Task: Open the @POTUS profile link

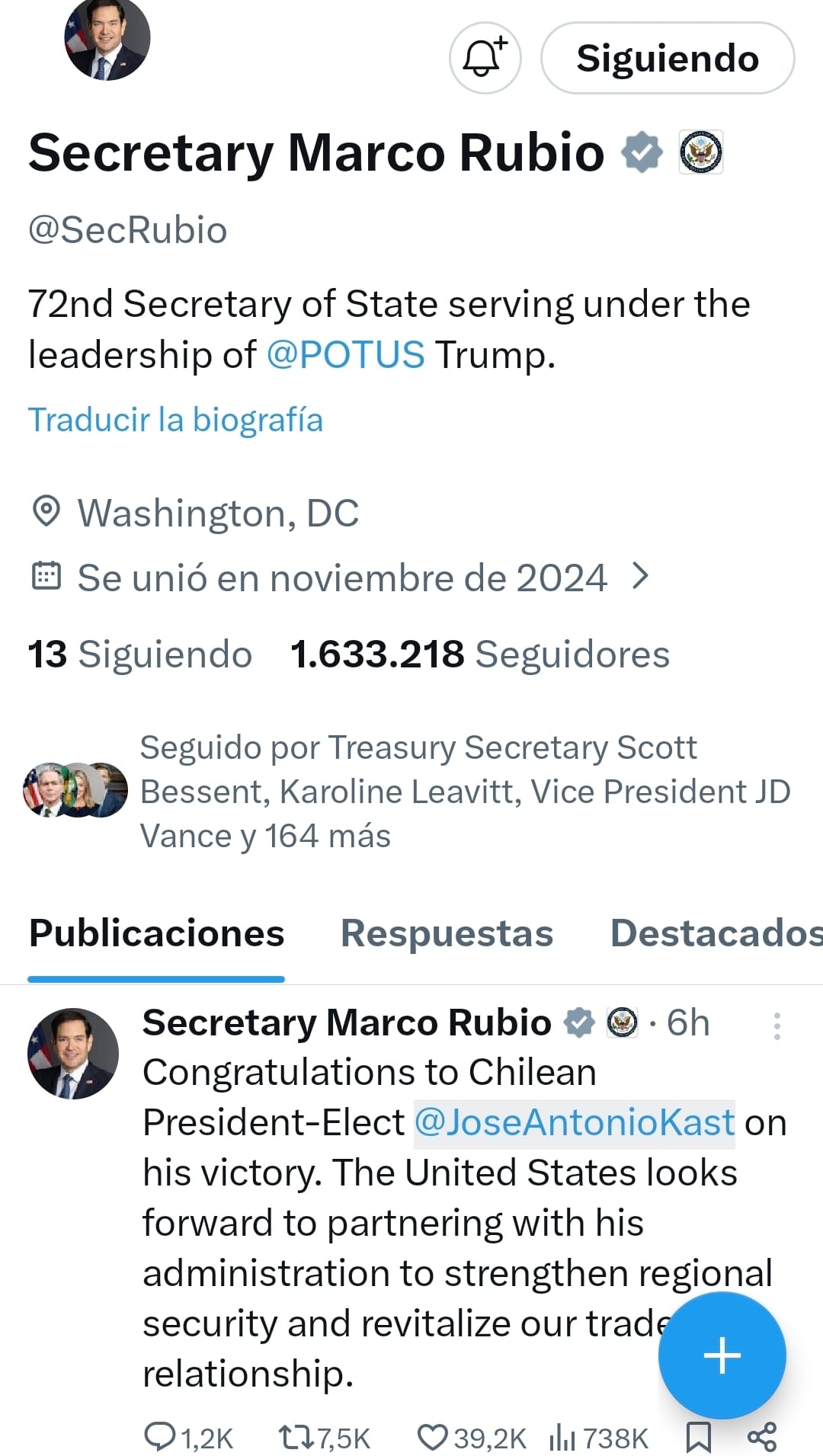Action: 348,353
